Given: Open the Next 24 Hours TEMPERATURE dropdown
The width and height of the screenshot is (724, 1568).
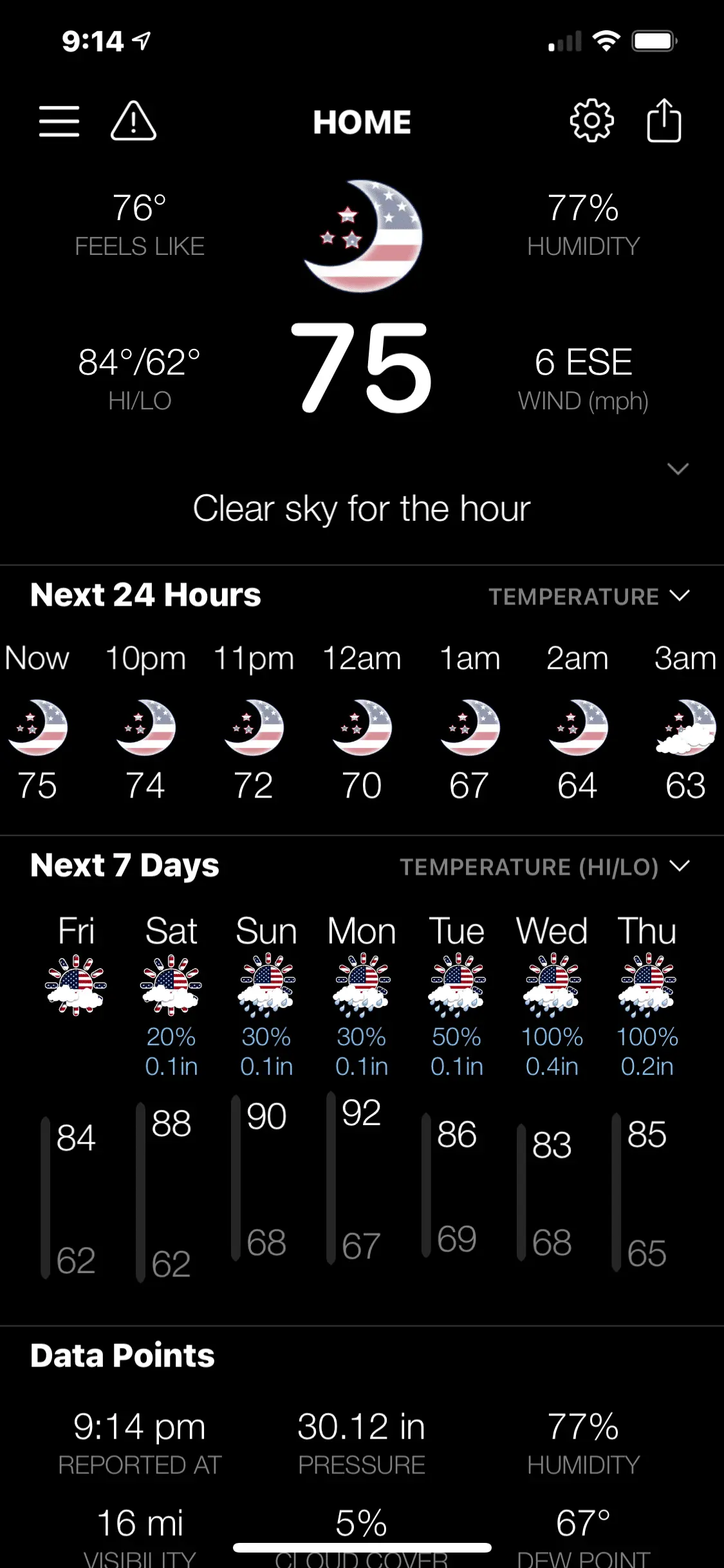Looking at the screenshot, I should [x=589, y=597].
